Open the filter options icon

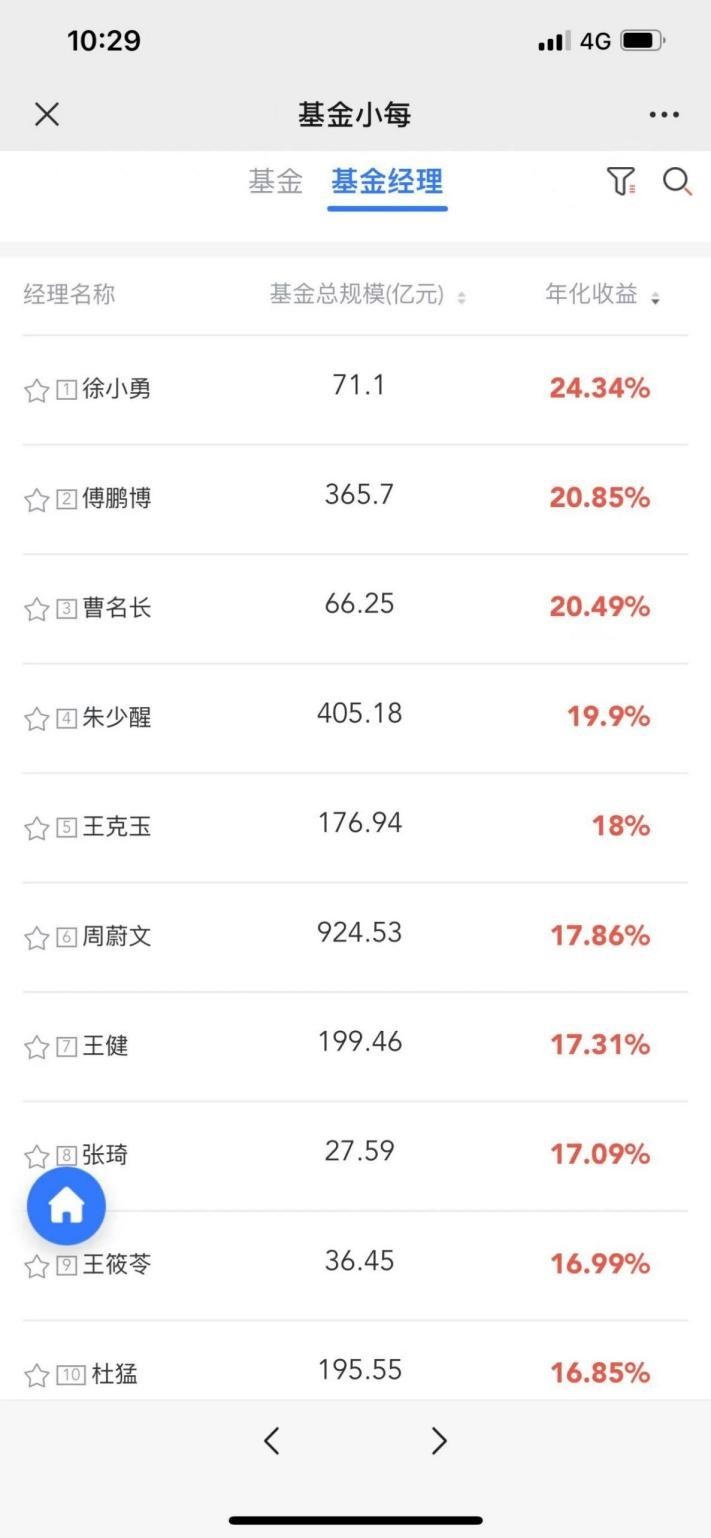pyautogui.click(x=620, y=181)
